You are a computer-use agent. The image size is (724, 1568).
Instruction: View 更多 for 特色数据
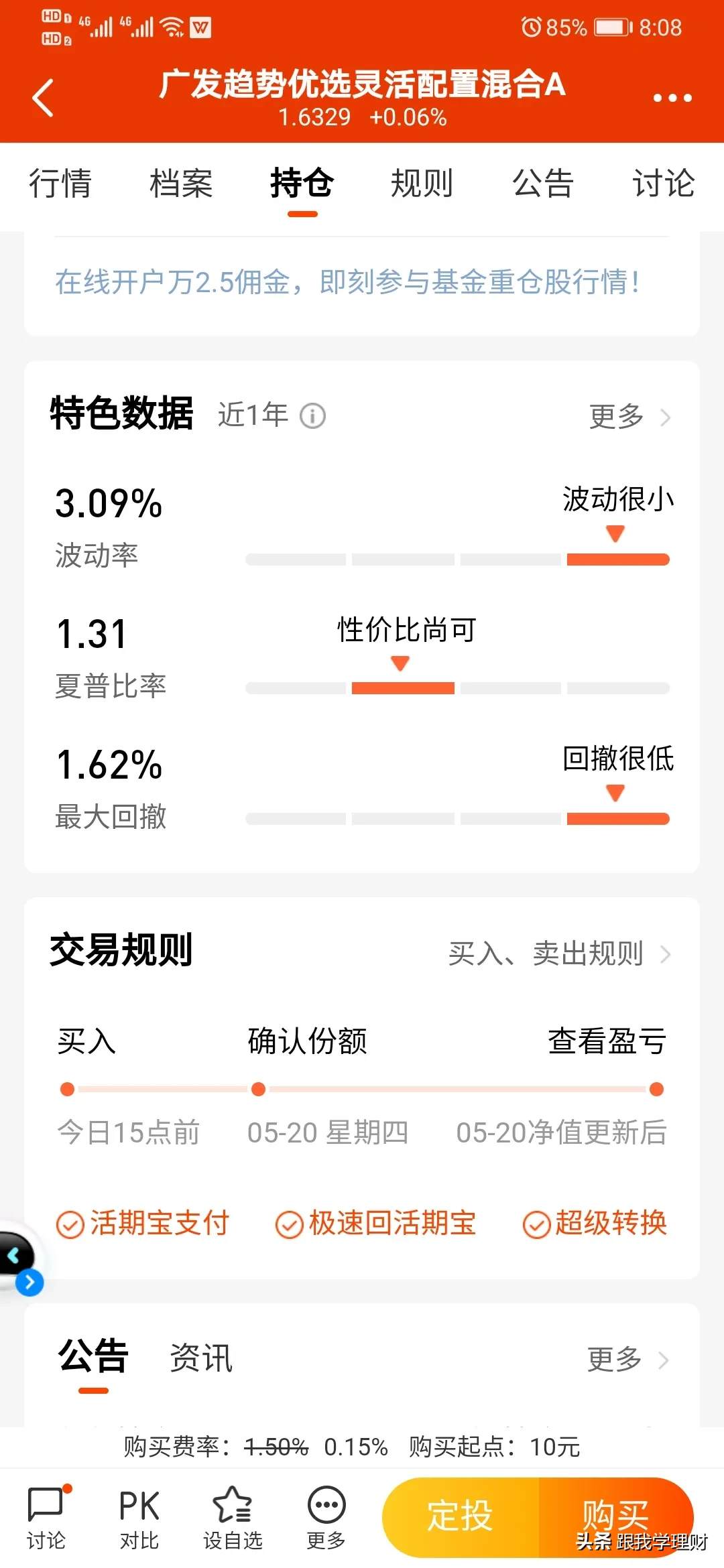point(629,417)
